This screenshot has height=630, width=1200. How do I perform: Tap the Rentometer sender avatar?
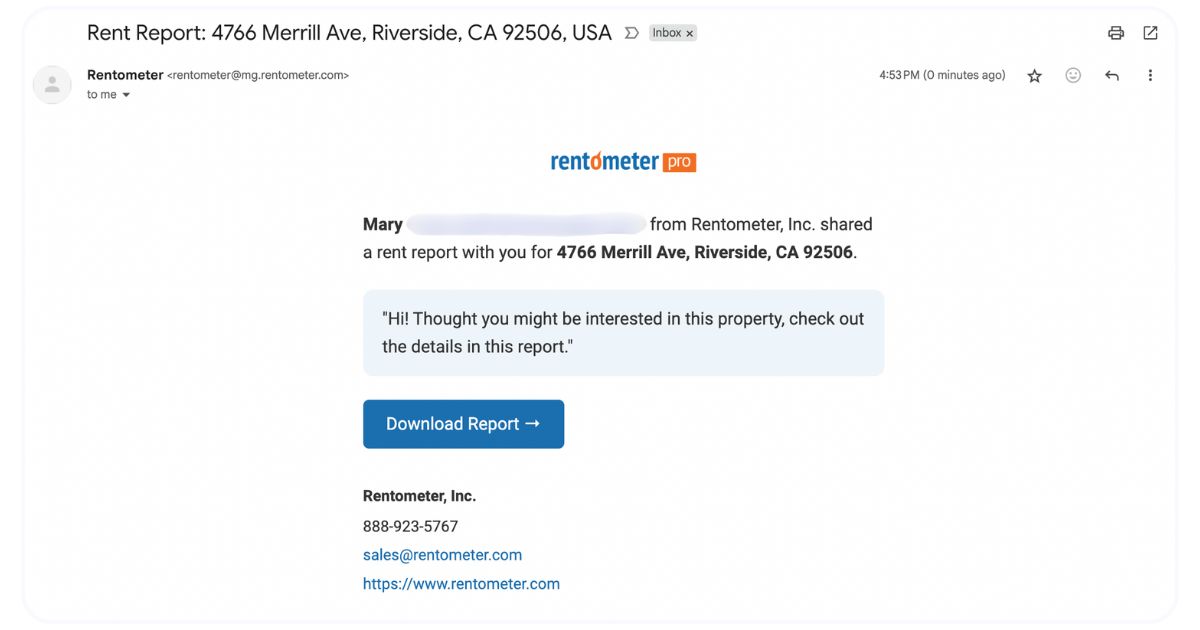52,84
